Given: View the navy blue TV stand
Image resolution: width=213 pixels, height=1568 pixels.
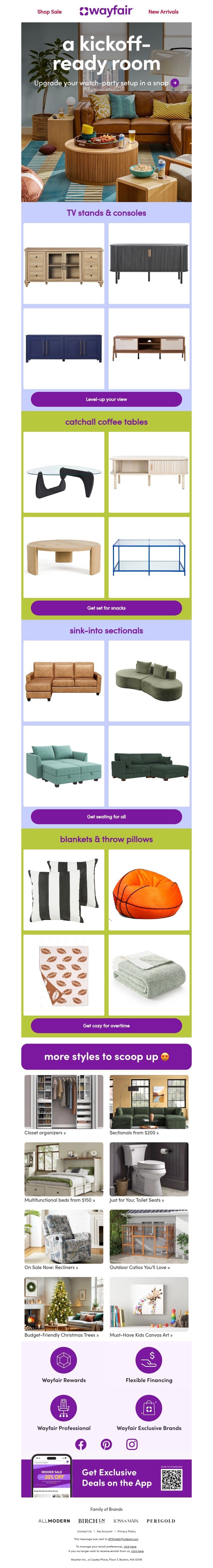Looking at the screenshot, I should (64, 348).
